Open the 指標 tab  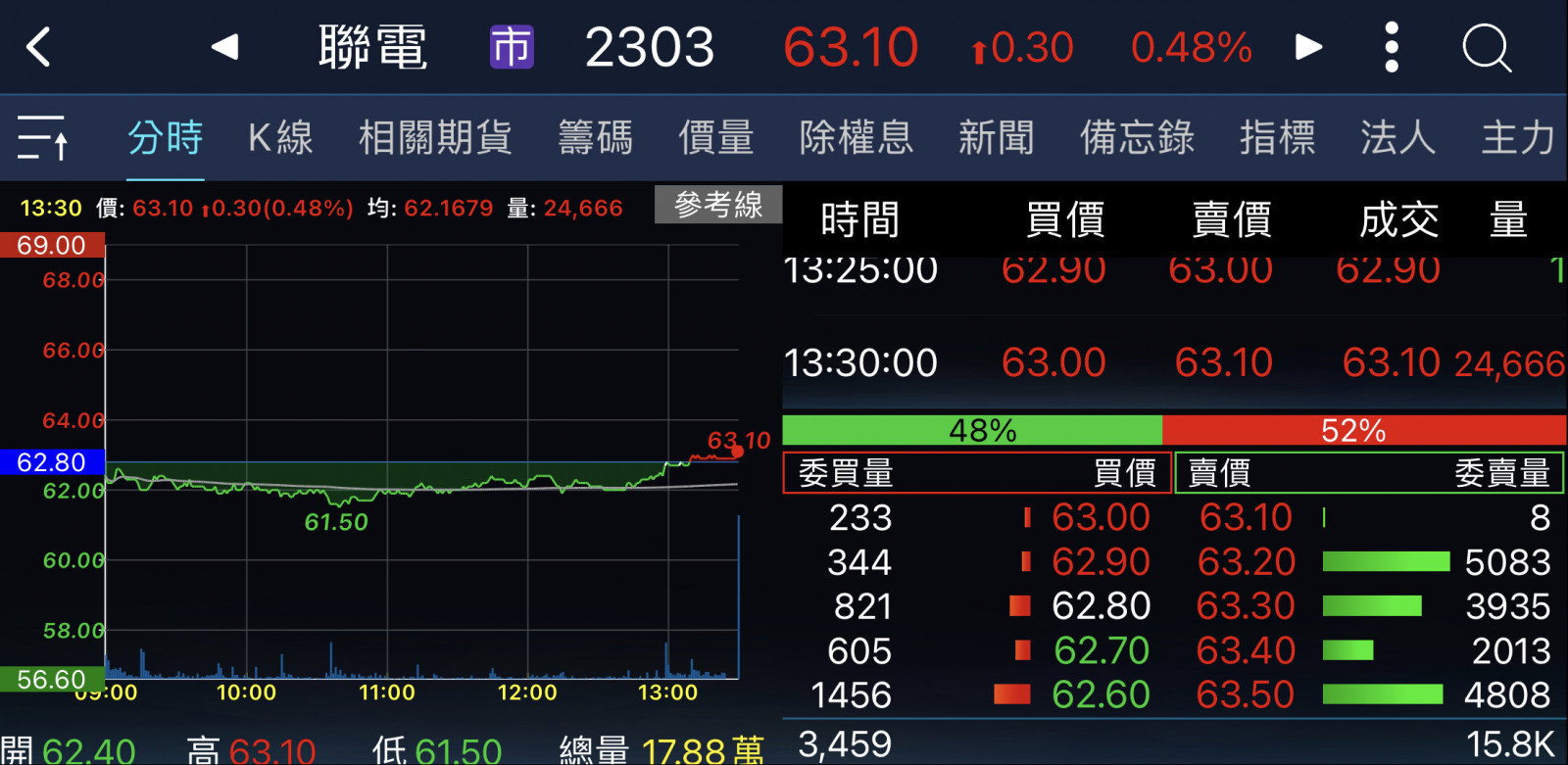click(1277, 137)
